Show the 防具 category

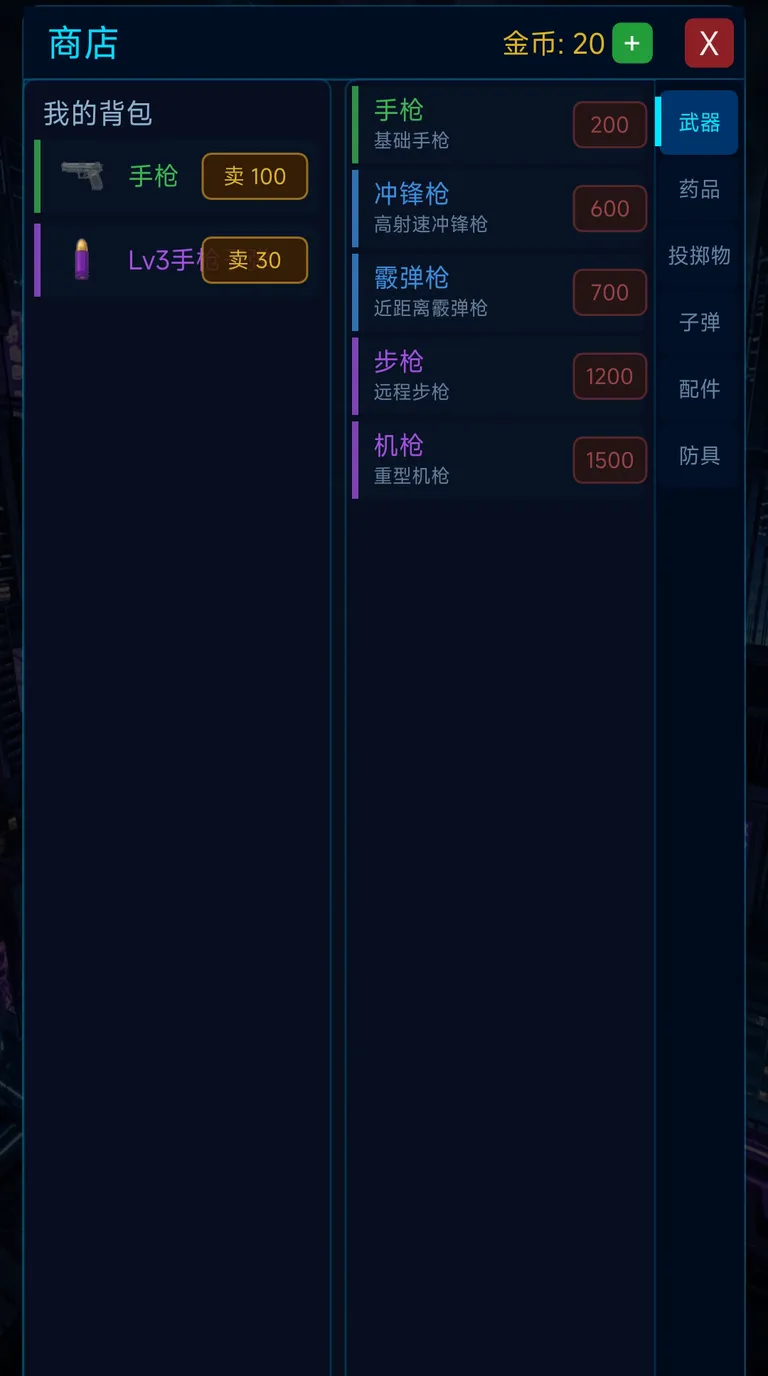699,456
